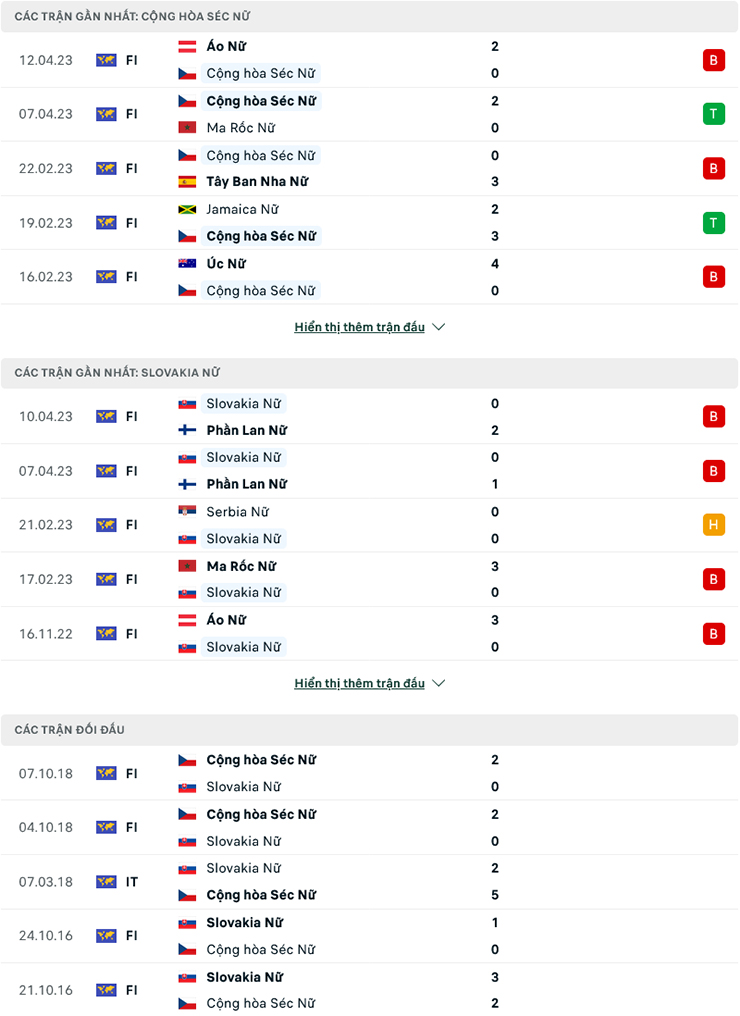Select the Finland flag beside Phần Lan Nữ

tap(186, 430)
